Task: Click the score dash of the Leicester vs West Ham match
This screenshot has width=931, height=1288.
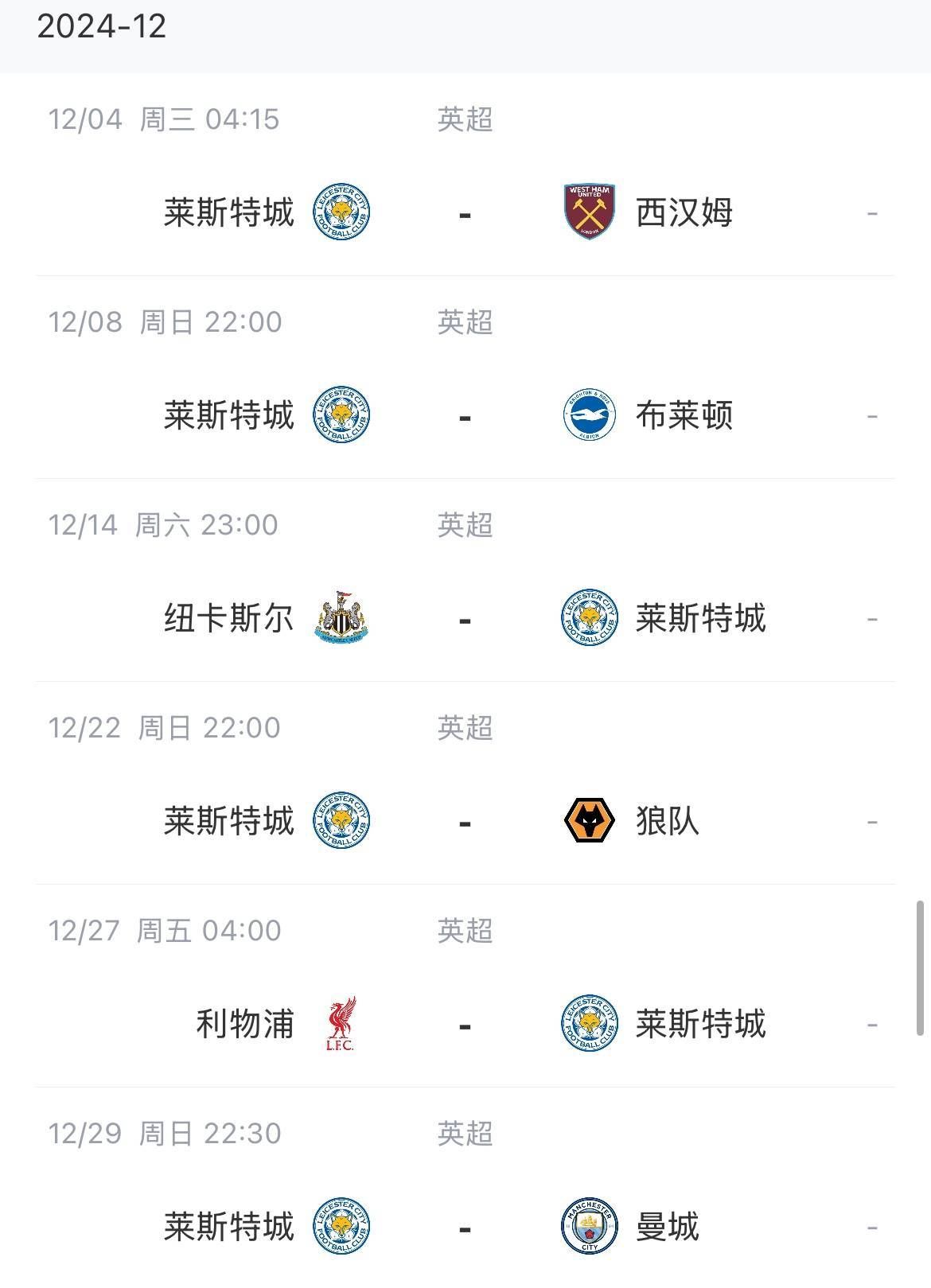Action: [x=465, y=212]
